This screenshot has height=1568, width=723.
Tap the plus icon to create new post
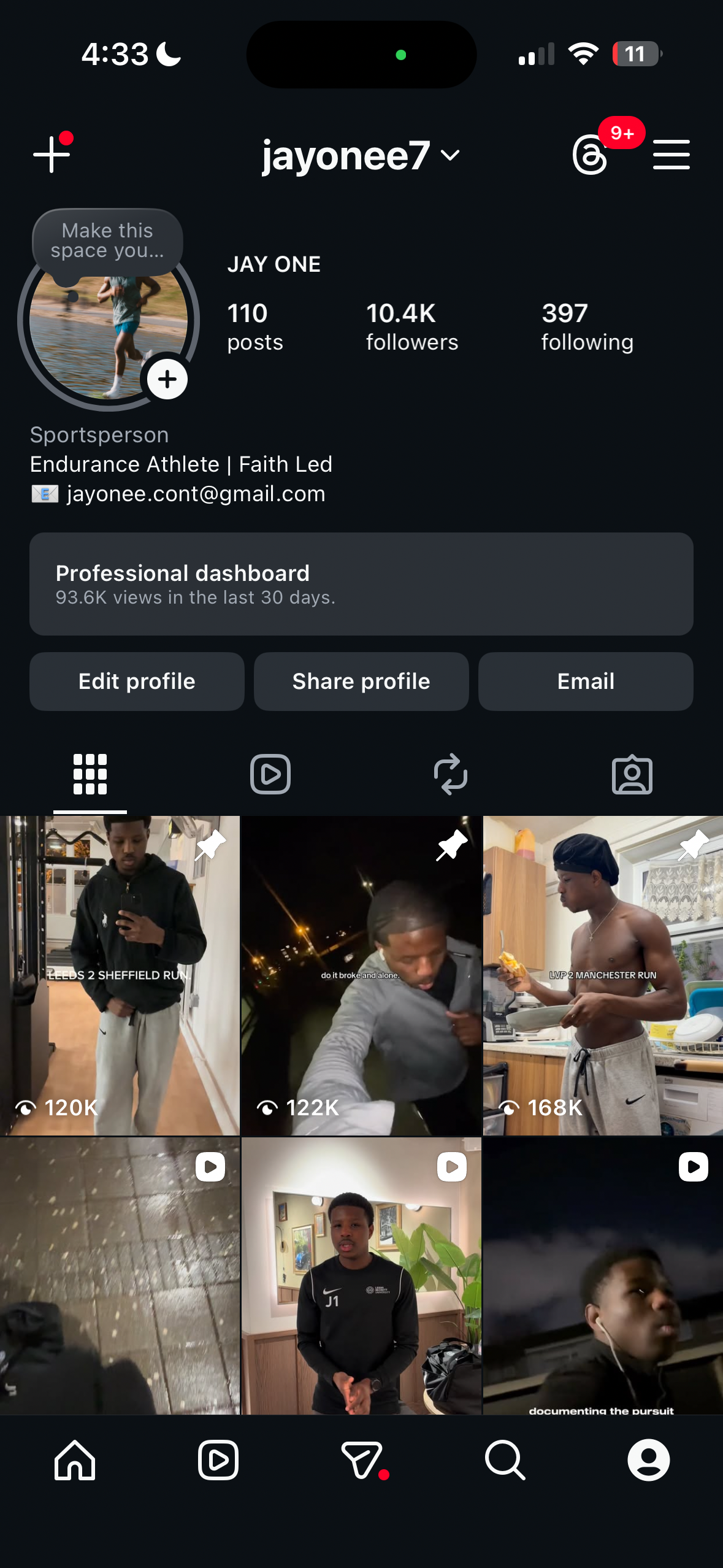click(x=52, y=154)
